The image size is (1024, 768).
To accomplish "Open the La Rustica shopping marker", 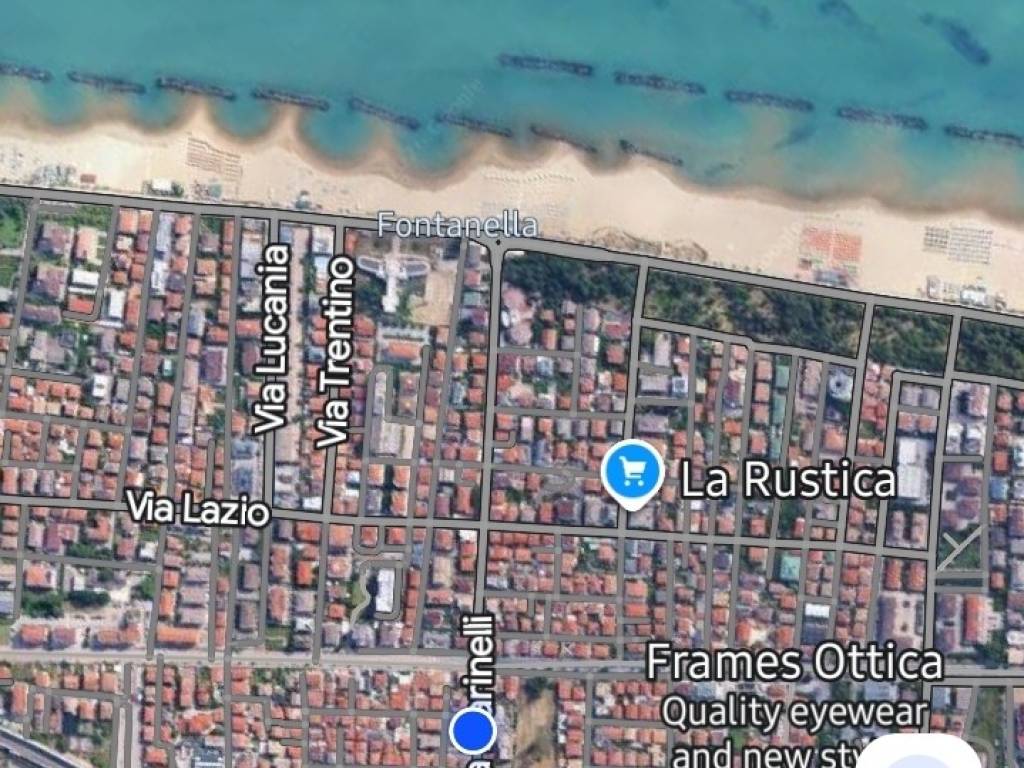I will (x=632, y=472).
